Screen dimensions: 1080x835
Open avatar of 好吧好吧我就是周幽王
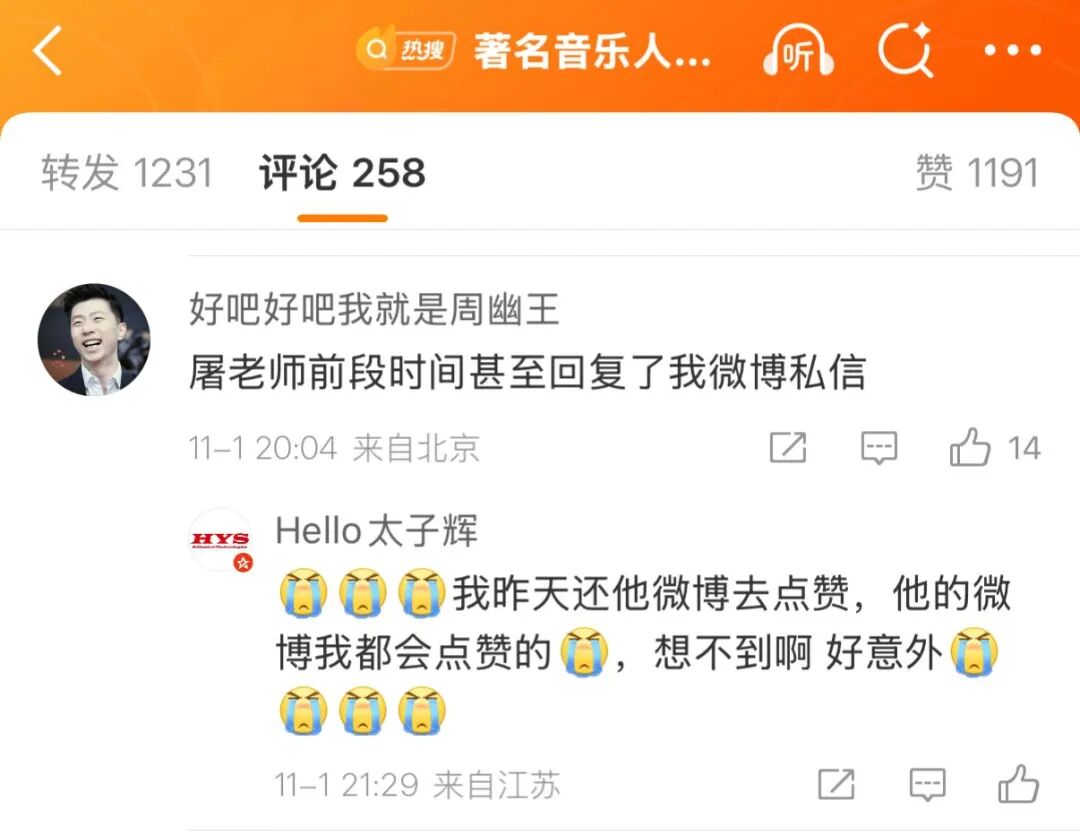point(94,340)
